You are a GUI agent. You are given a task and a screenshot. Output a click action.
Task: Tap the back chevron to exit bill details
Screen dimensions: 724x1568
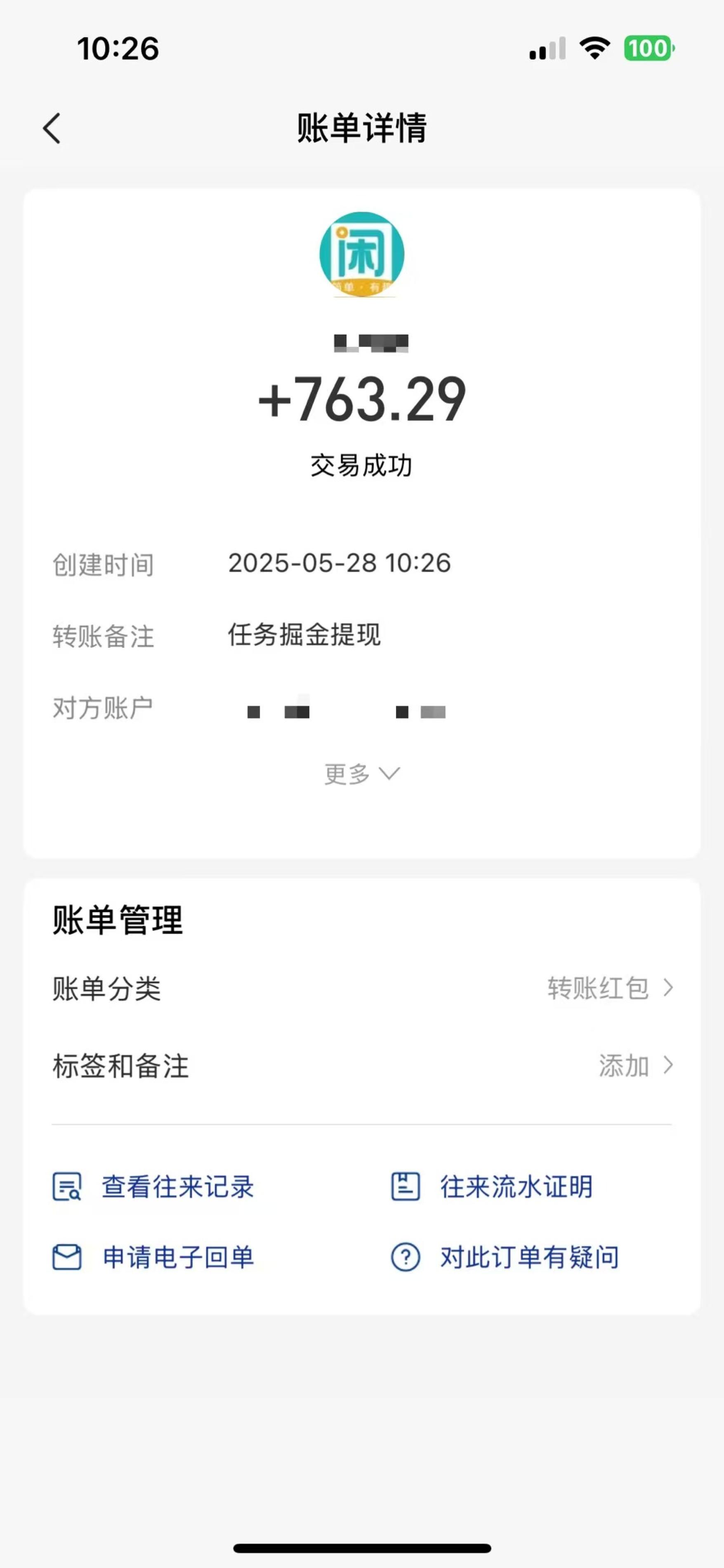point(52,128)
